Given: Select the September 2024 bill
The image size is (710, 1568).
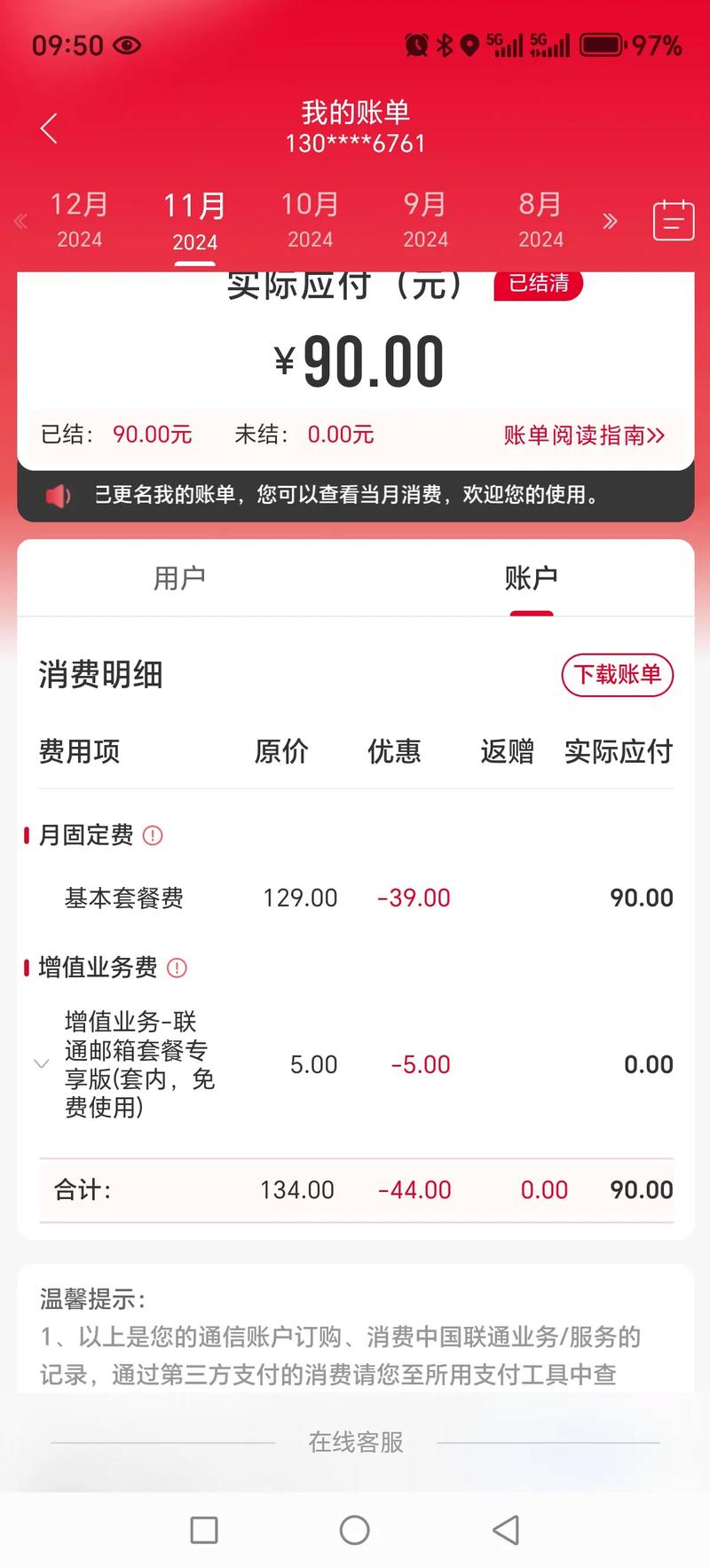Looking at the screenshot, I should (x=425, y=220).
